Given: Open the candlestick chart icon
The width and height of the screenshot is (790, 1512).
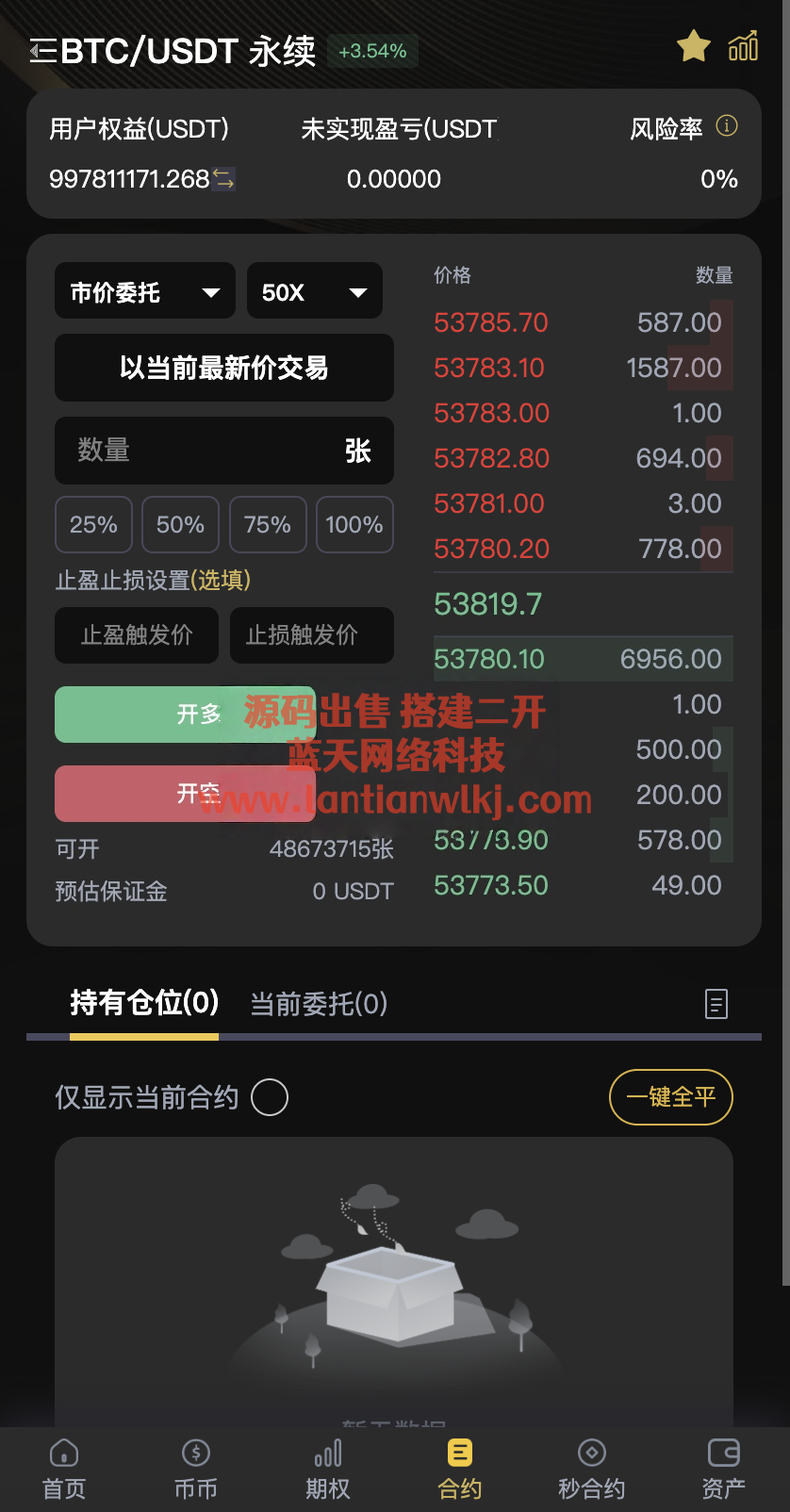Looking at the screenshot, I should click(x=743, y=45).
